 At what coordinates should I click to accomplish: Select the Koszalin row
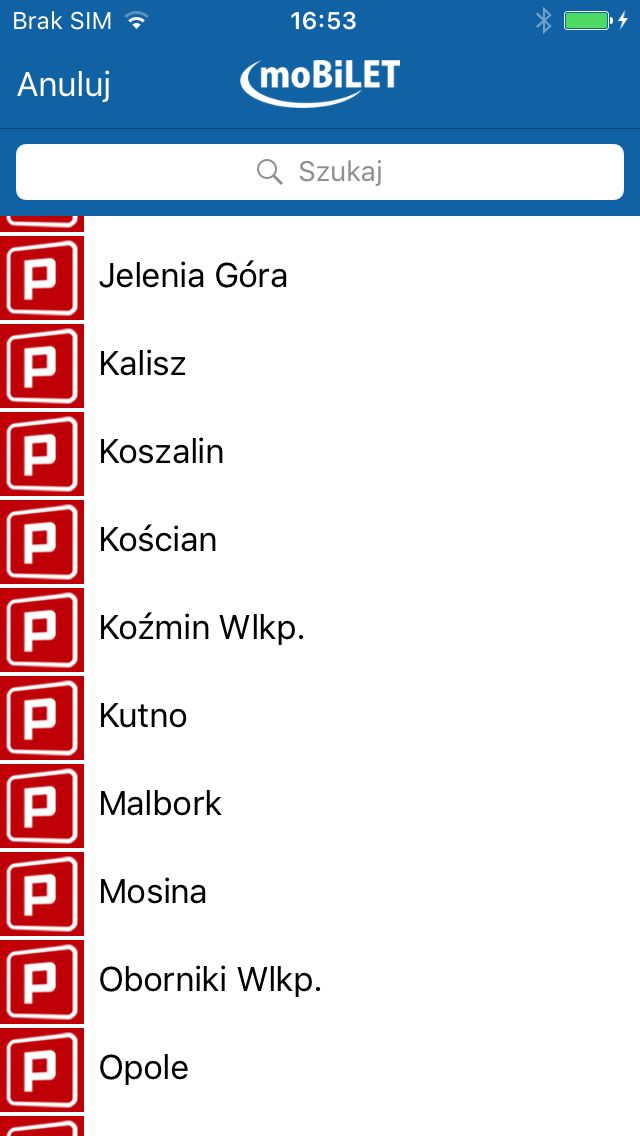point(320,452)
